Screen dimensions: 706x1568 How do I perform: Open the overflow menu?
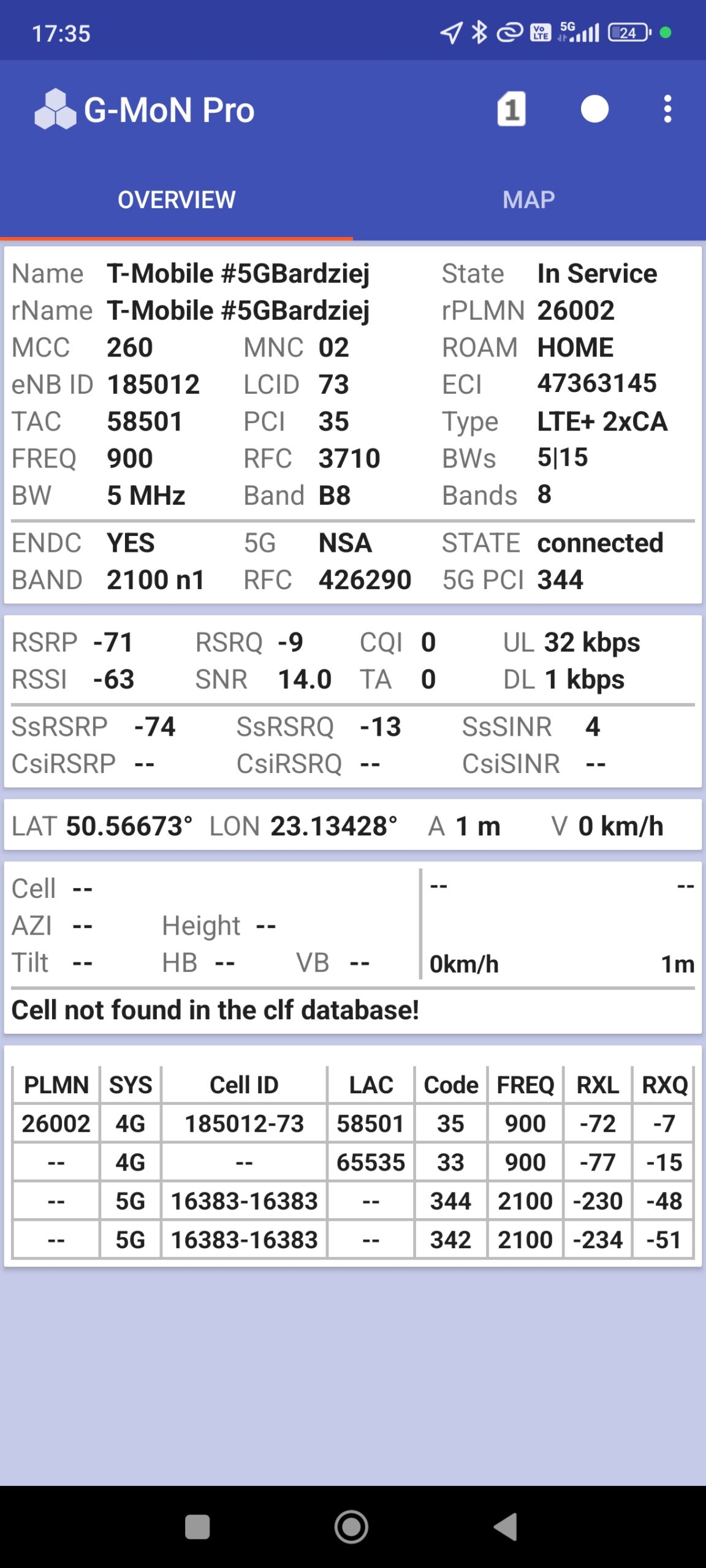click(x=667, y=110)
